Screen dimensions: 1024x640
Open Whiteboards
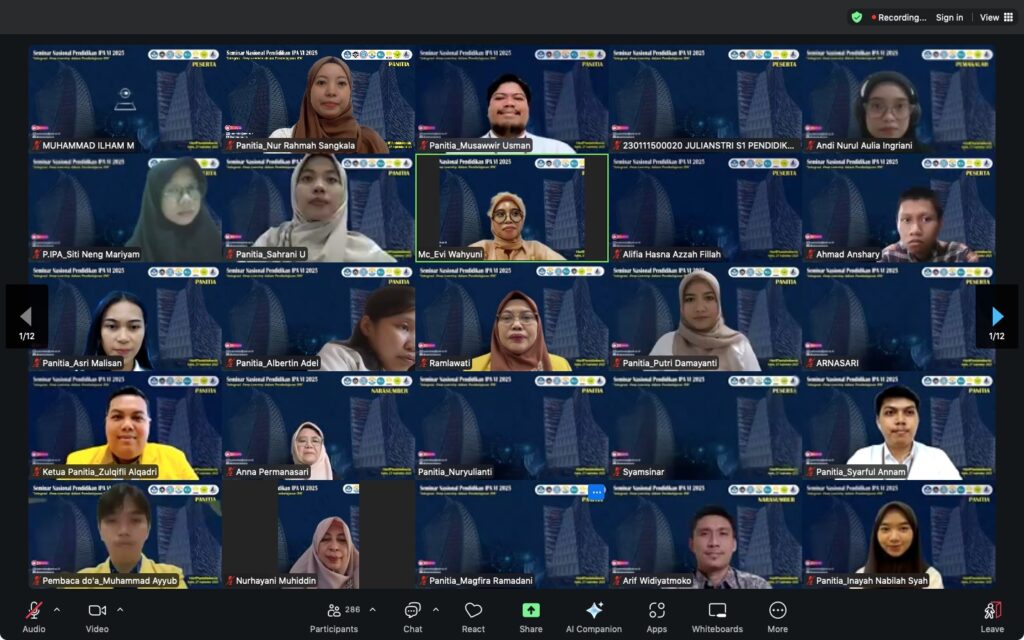[717, 611]
